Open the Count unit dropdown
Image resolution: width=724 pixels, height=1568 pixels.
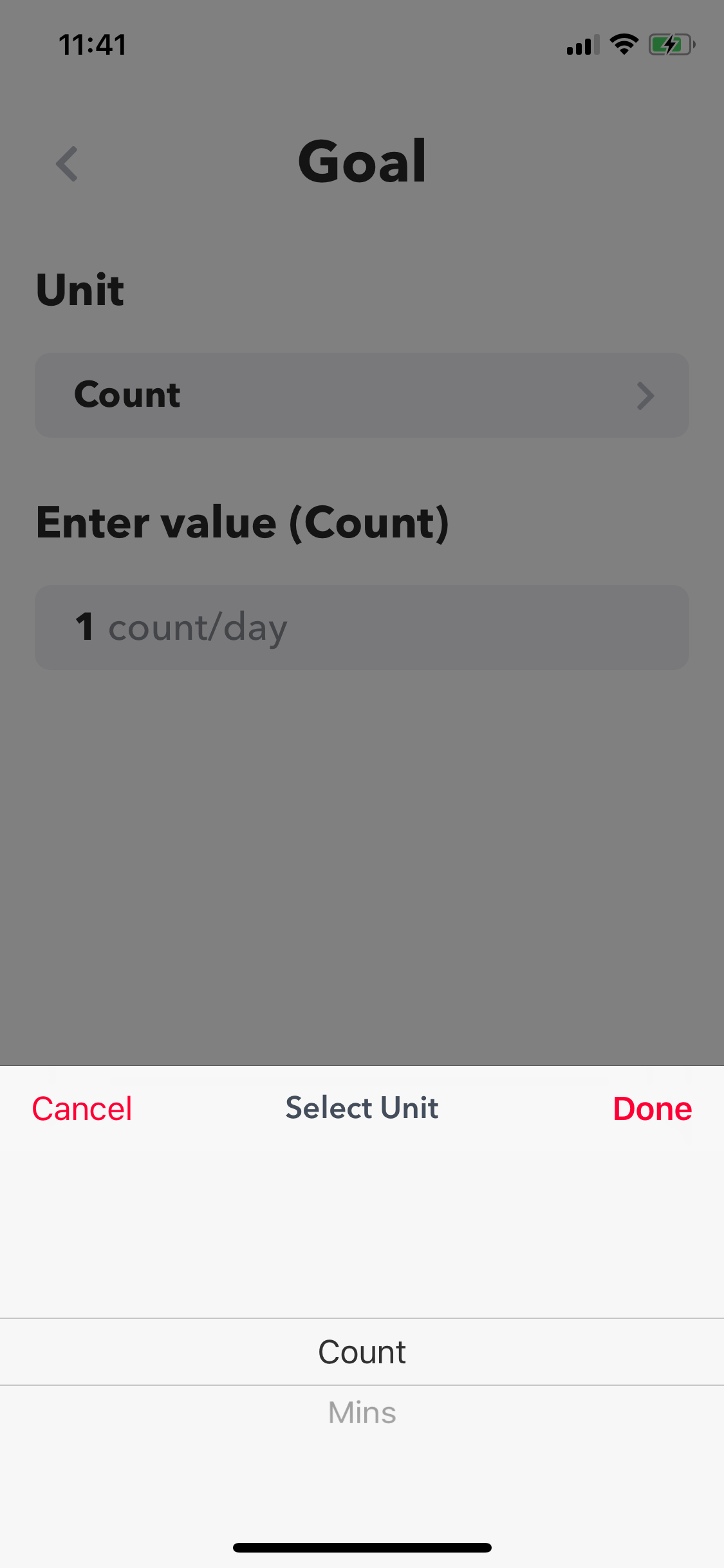(x=362, y=395)
